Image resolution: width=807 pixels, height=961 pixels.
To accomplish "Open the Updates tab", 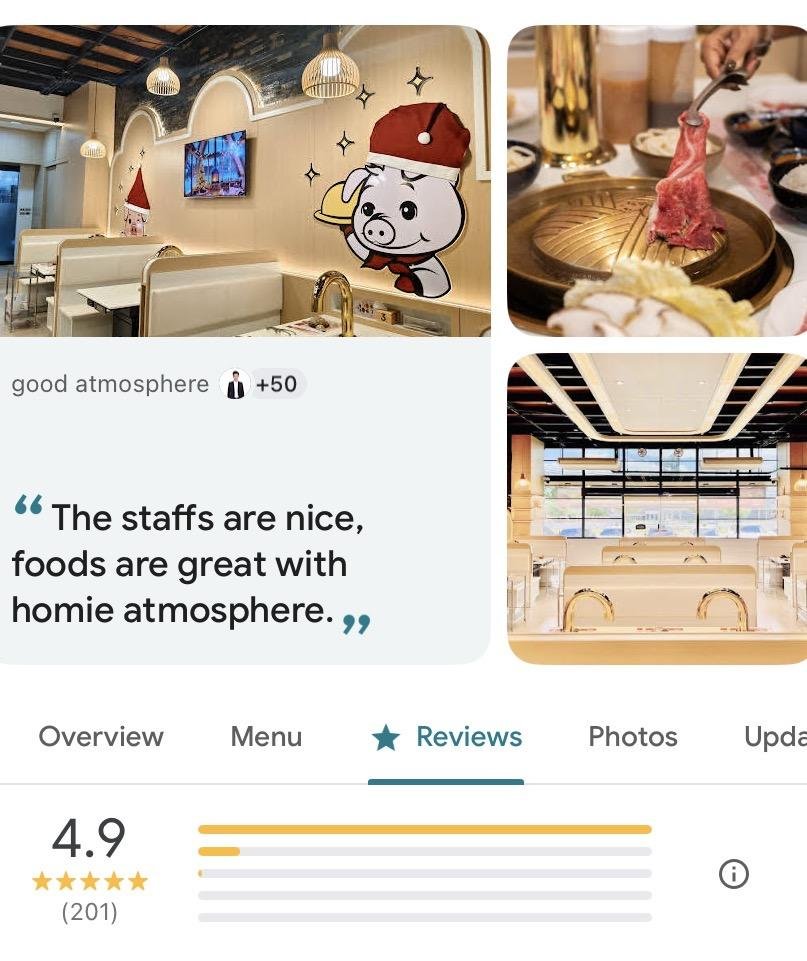I will pyautogui.click(x=776, y=737).
